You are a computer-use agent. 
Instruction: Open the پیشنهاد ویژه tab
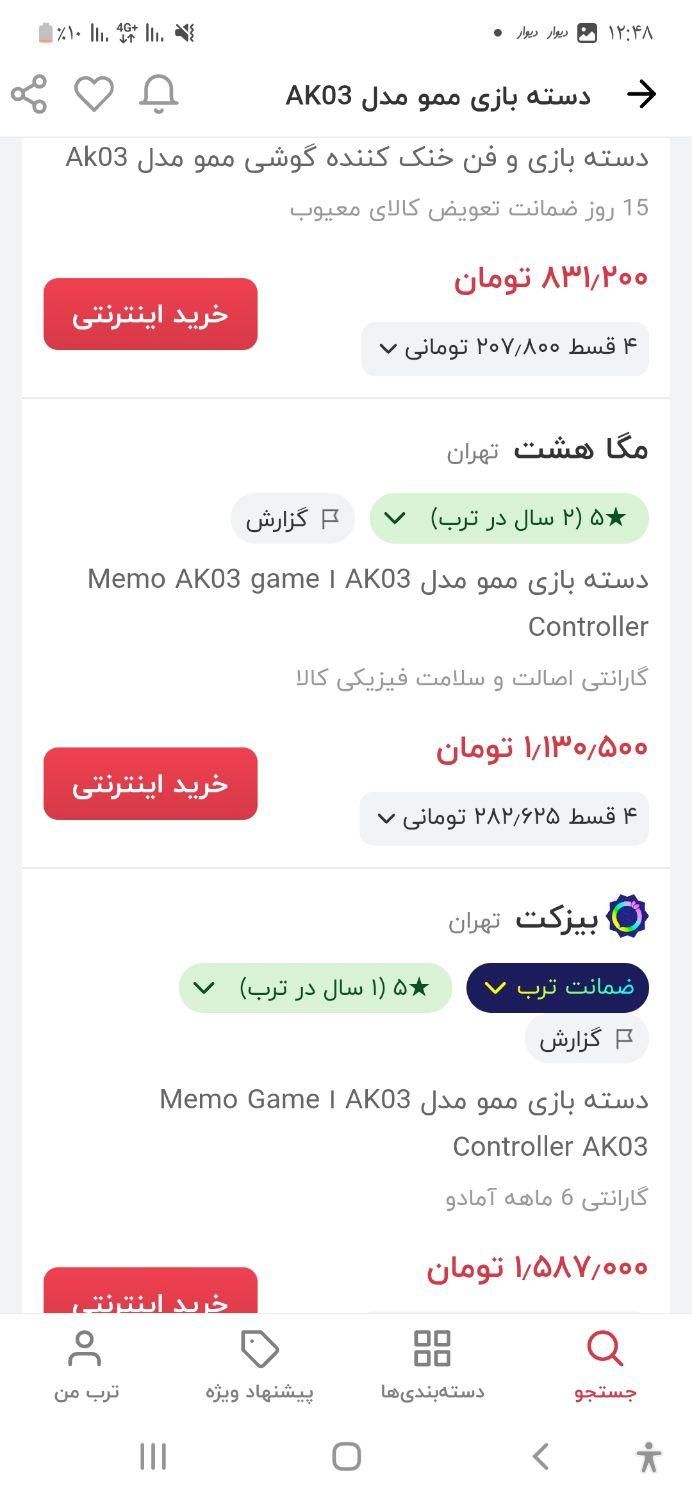(260, 1365)
